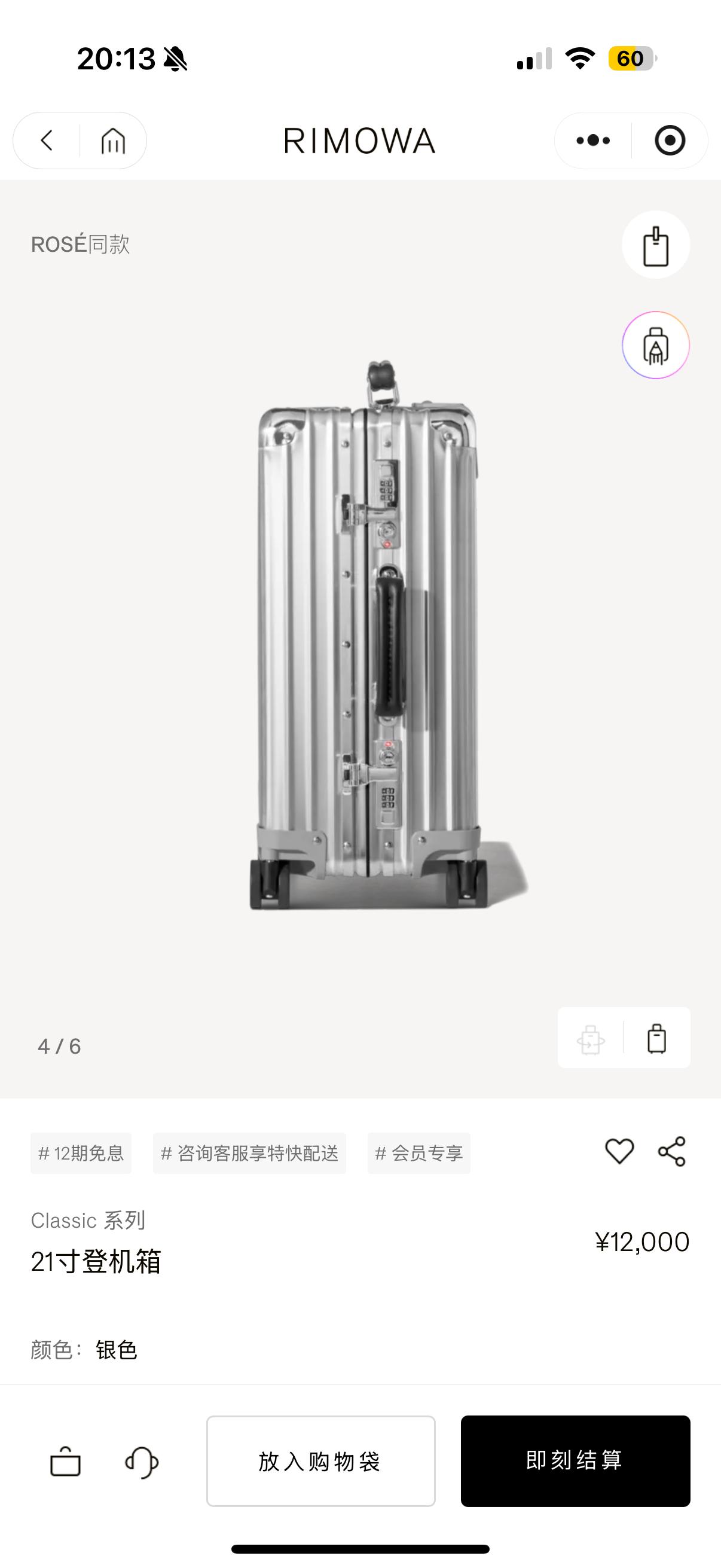Image resolution: width=721 pixels, height=1568 pixels.
Task: Open the luggage tag icon
Action: 655,245
